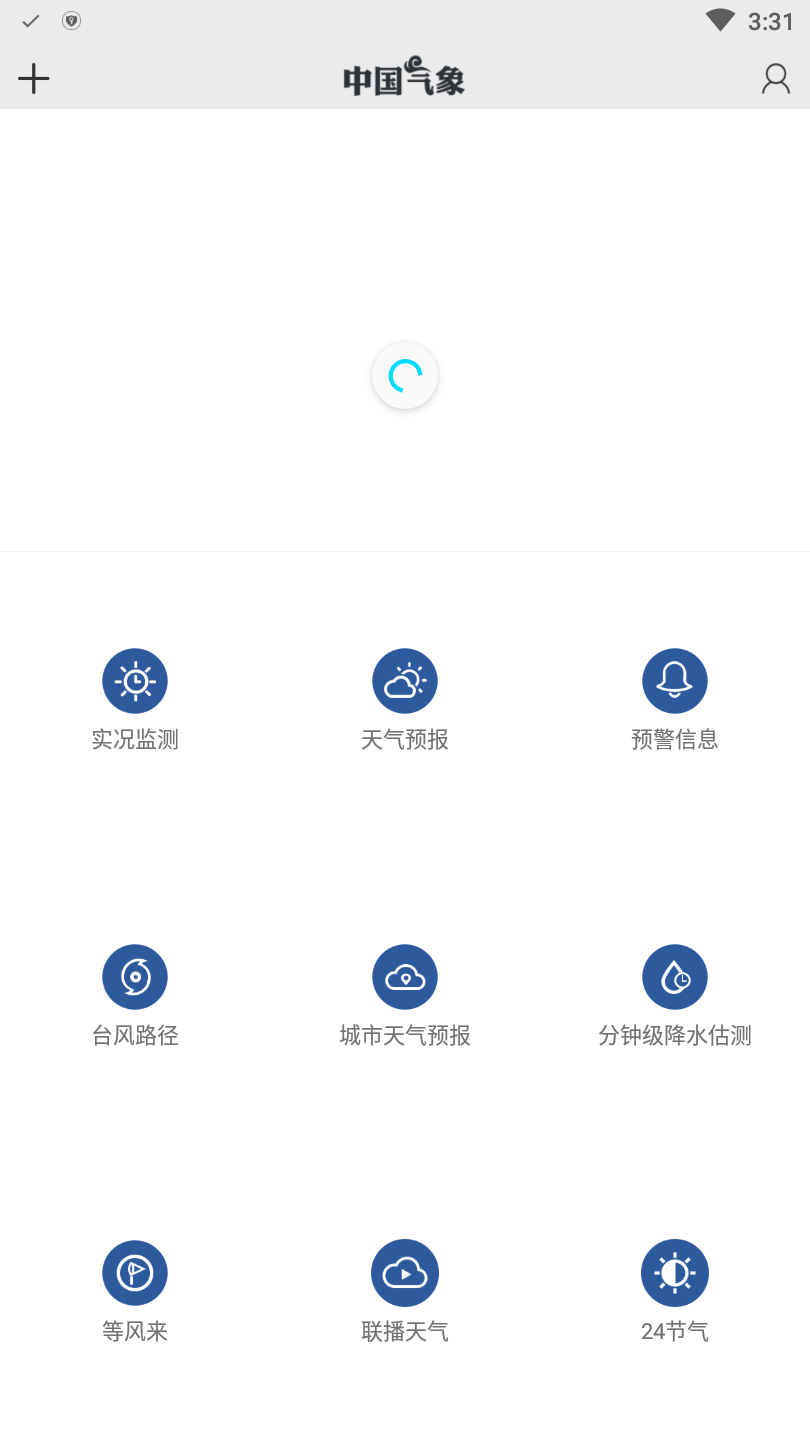Tap the plus icon to add a city
This screenshot has height=1440, width=810.
click(x=34, y=78)
